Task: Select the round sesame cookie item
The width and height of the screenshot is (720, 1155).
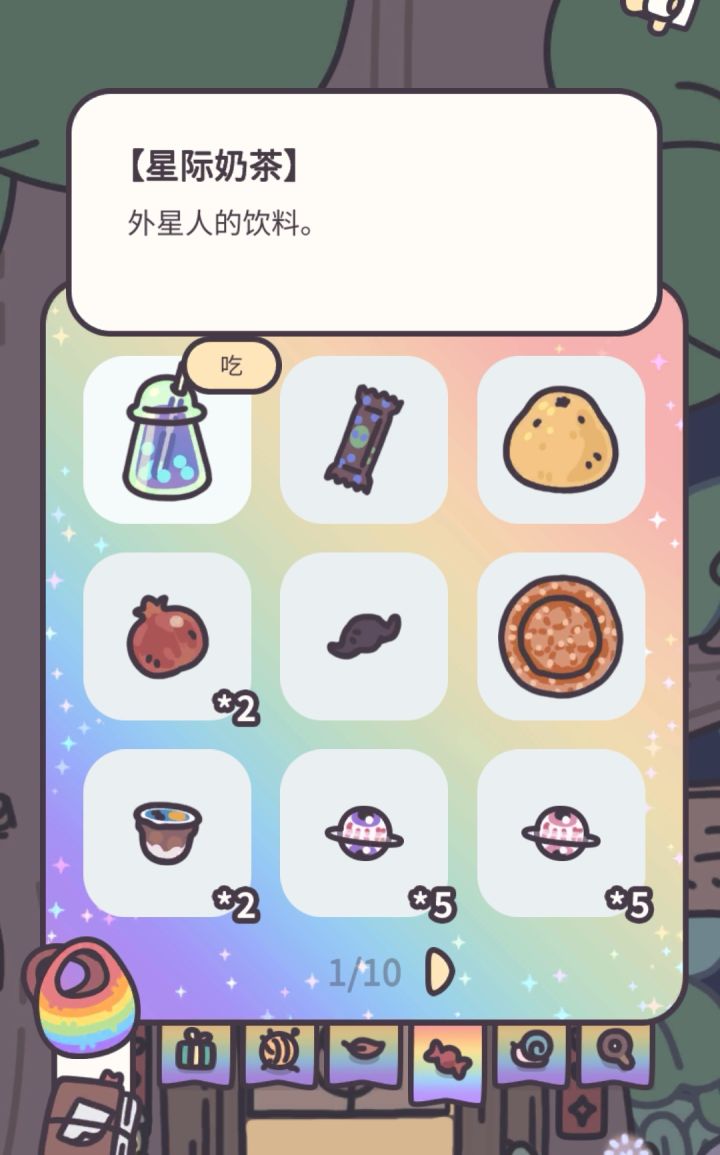Action: [561, 636]
